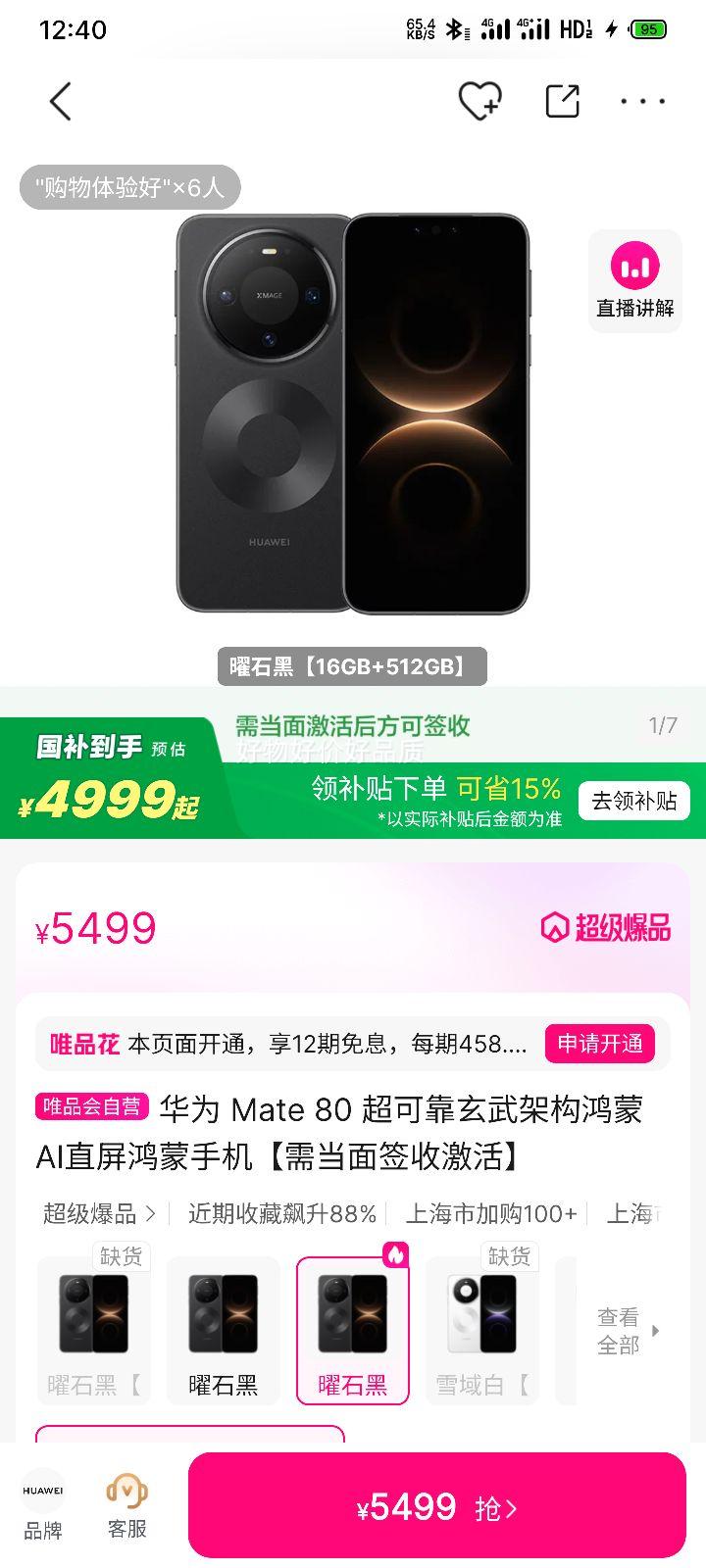Add product to favorites with heart icon
This screenshot has width=706, height=1568.
(479, 101)
